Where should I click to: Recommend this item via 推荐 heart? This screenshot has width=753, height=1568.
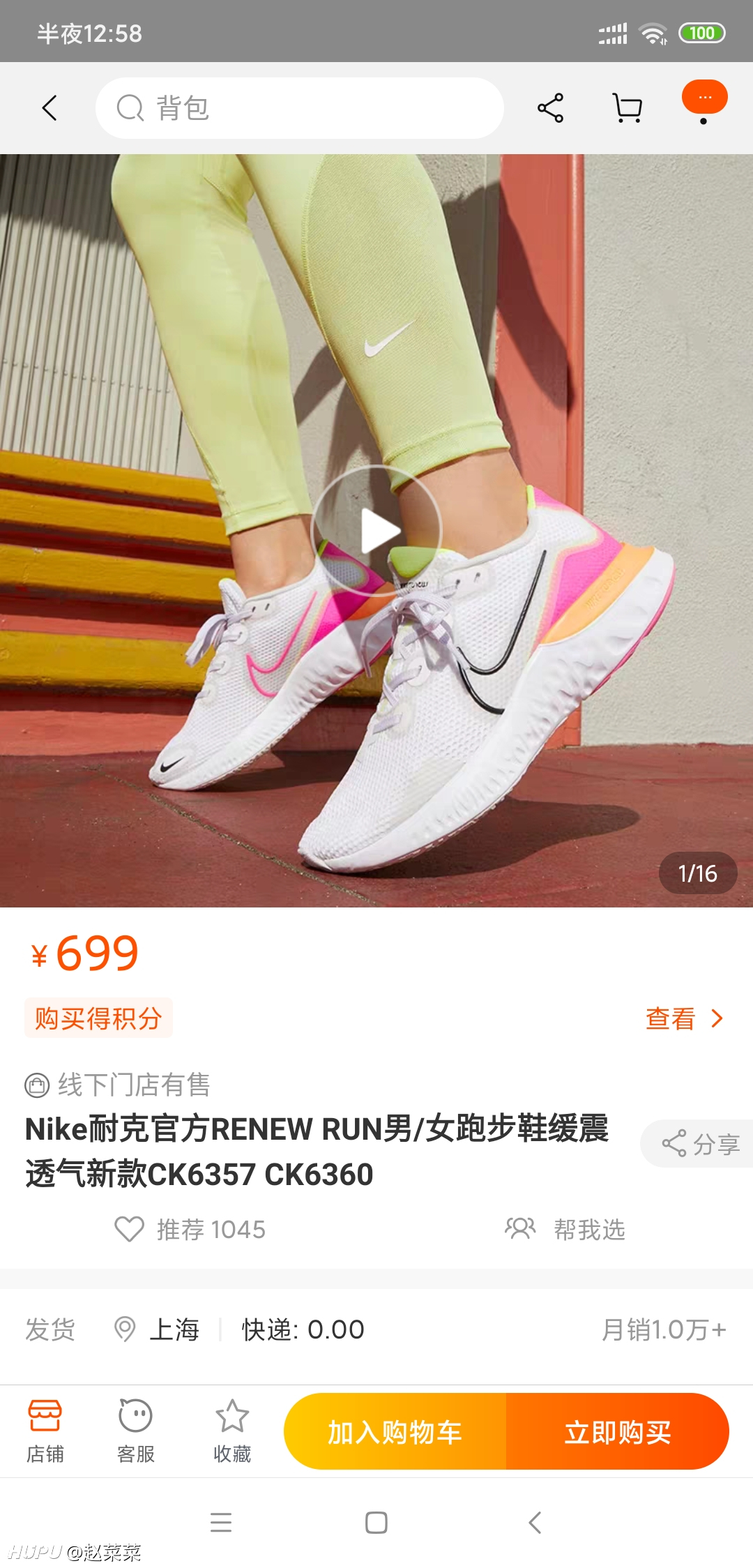pos(190,1229)
